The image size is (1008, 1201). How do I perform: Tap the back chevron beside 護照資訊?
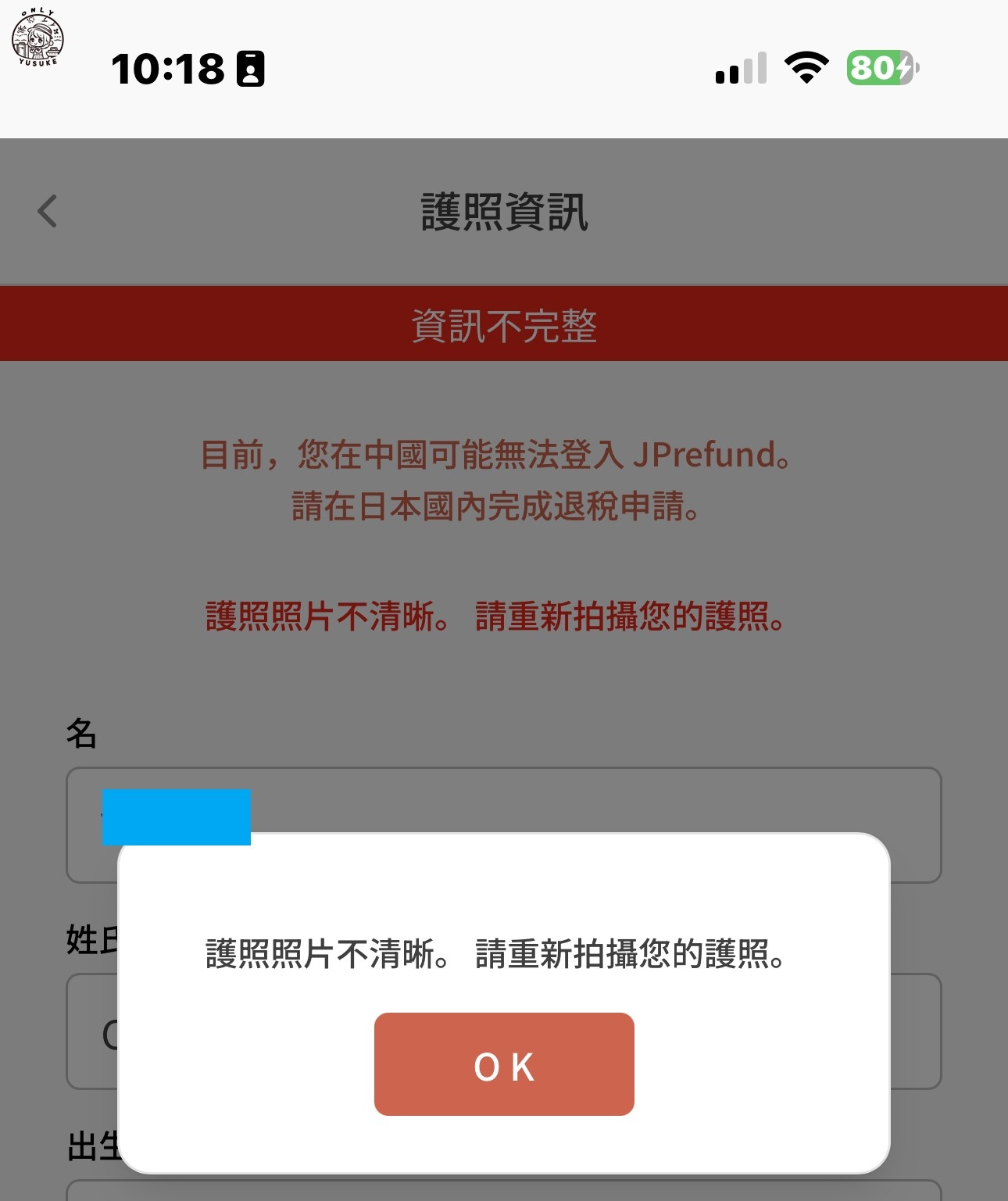coord(47,211)
